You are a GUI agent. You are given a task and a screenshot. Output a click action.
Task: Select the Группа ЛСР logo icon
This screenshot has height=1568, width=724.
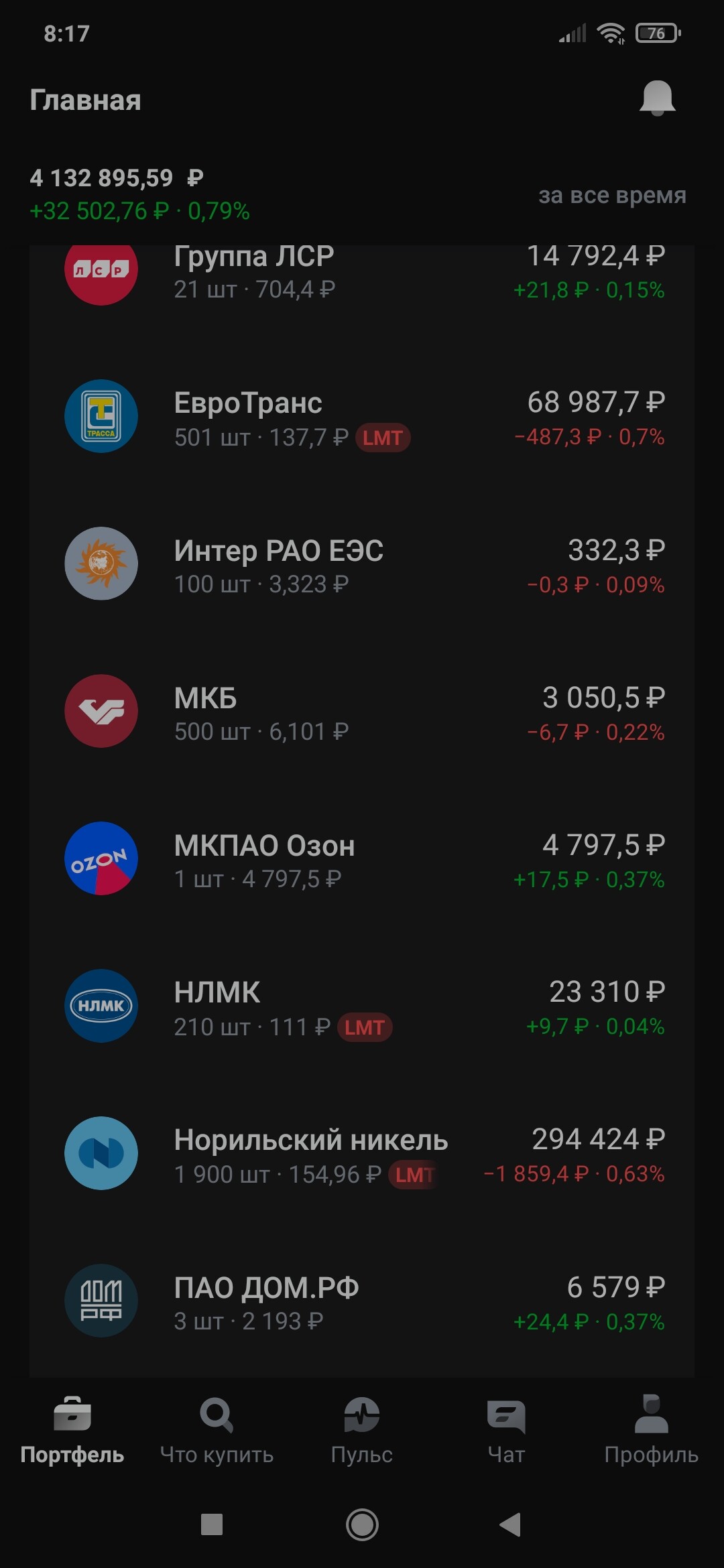[101, 270]
